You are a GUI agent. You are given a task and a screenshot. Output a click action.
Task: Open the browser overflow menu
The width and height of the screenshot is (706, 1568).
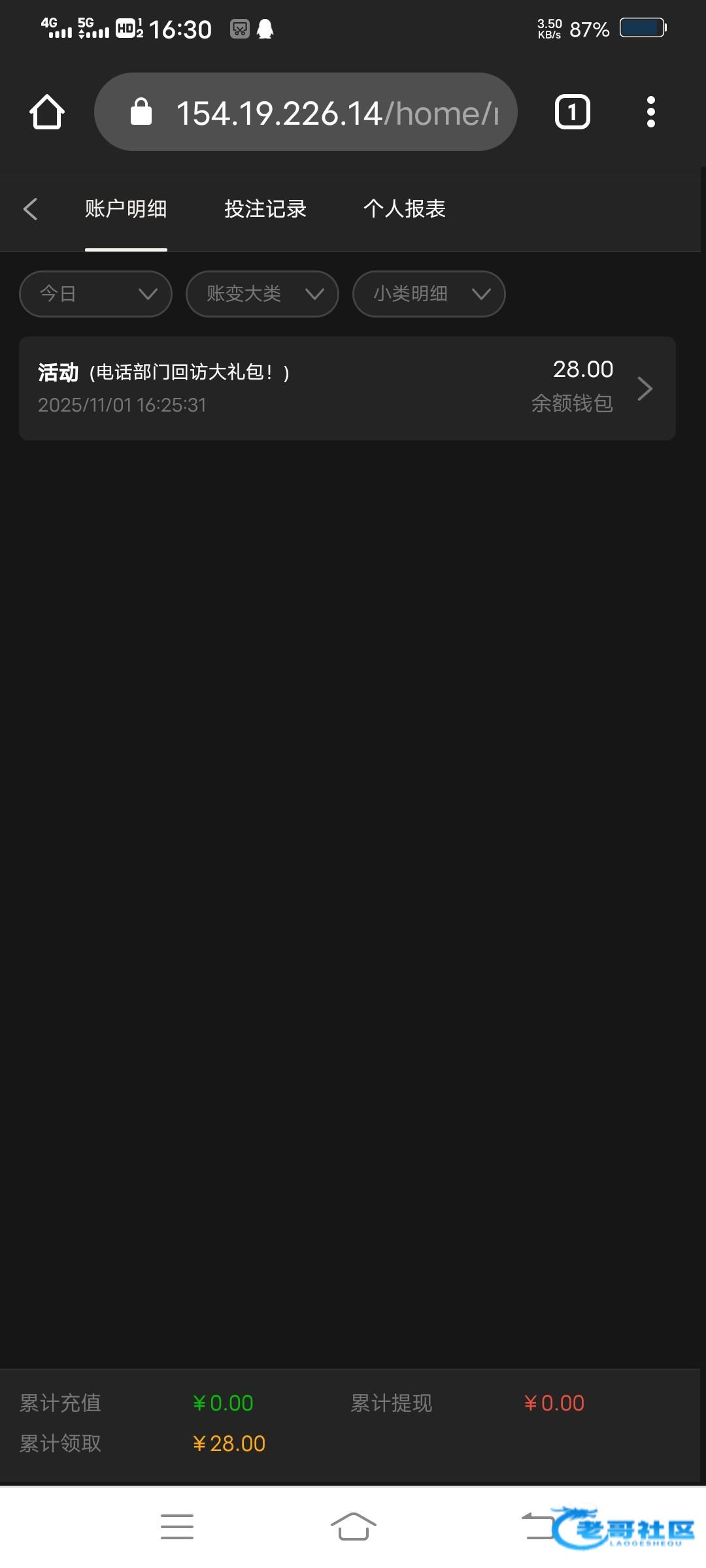[650, 112]
